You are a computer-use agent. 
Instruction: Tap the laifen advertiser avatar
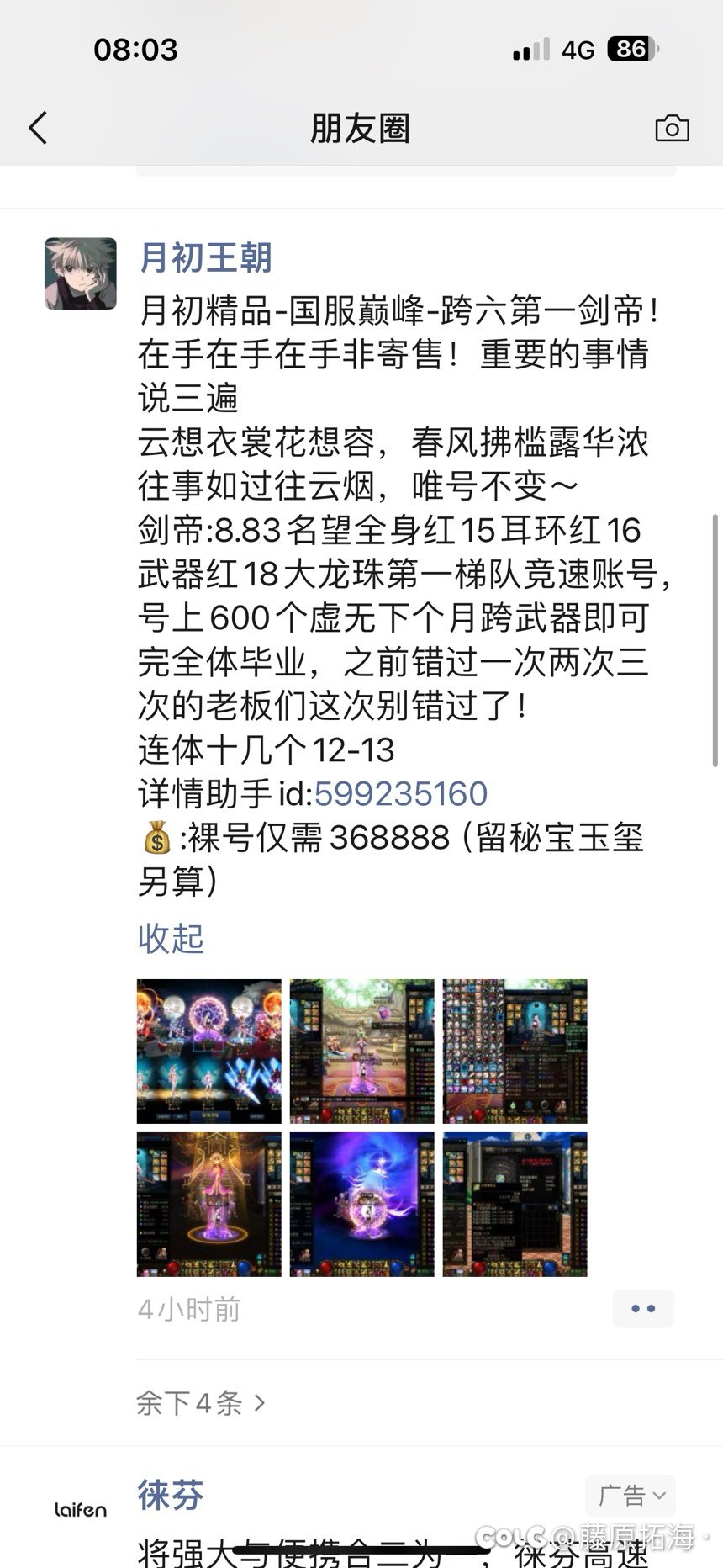tap(81, 1511)
